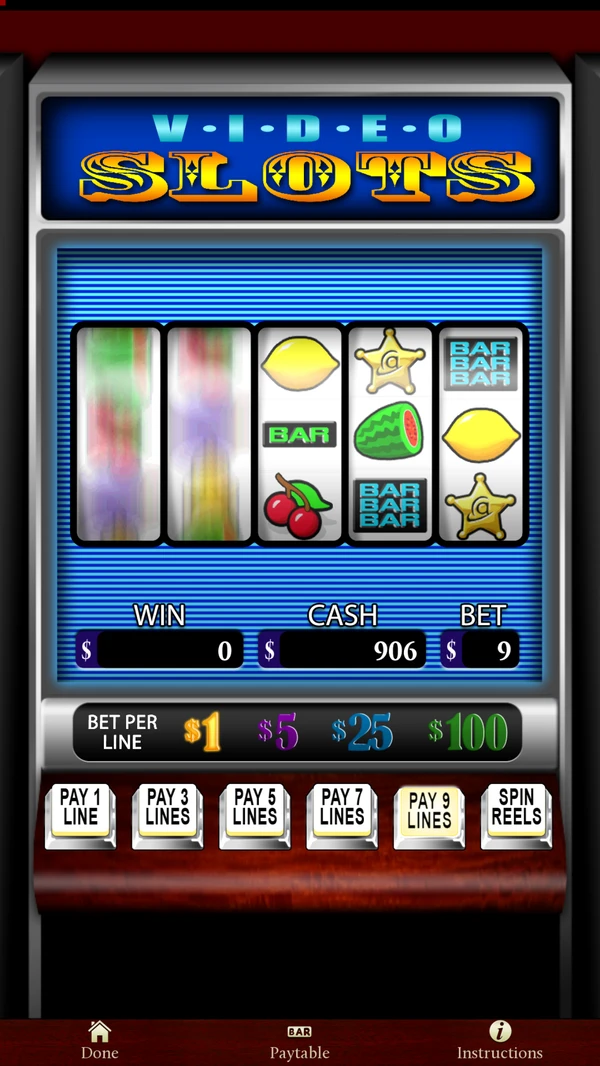The width and height of the screenshot is (600, 1066).
Task: Choose the $25 bet per line
Action: pyautogui.click(x=362, y=733)
